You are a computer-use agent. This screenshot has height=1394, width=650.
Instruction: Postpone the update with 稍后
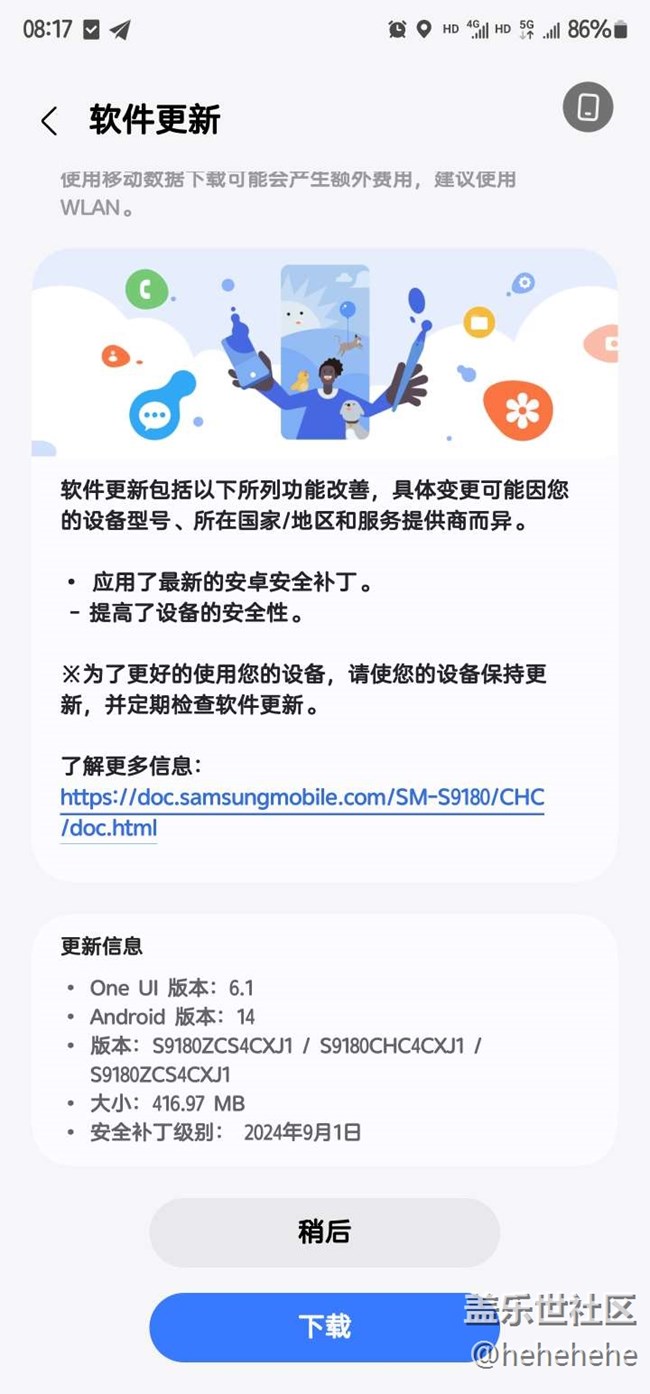pos(324,1232)
